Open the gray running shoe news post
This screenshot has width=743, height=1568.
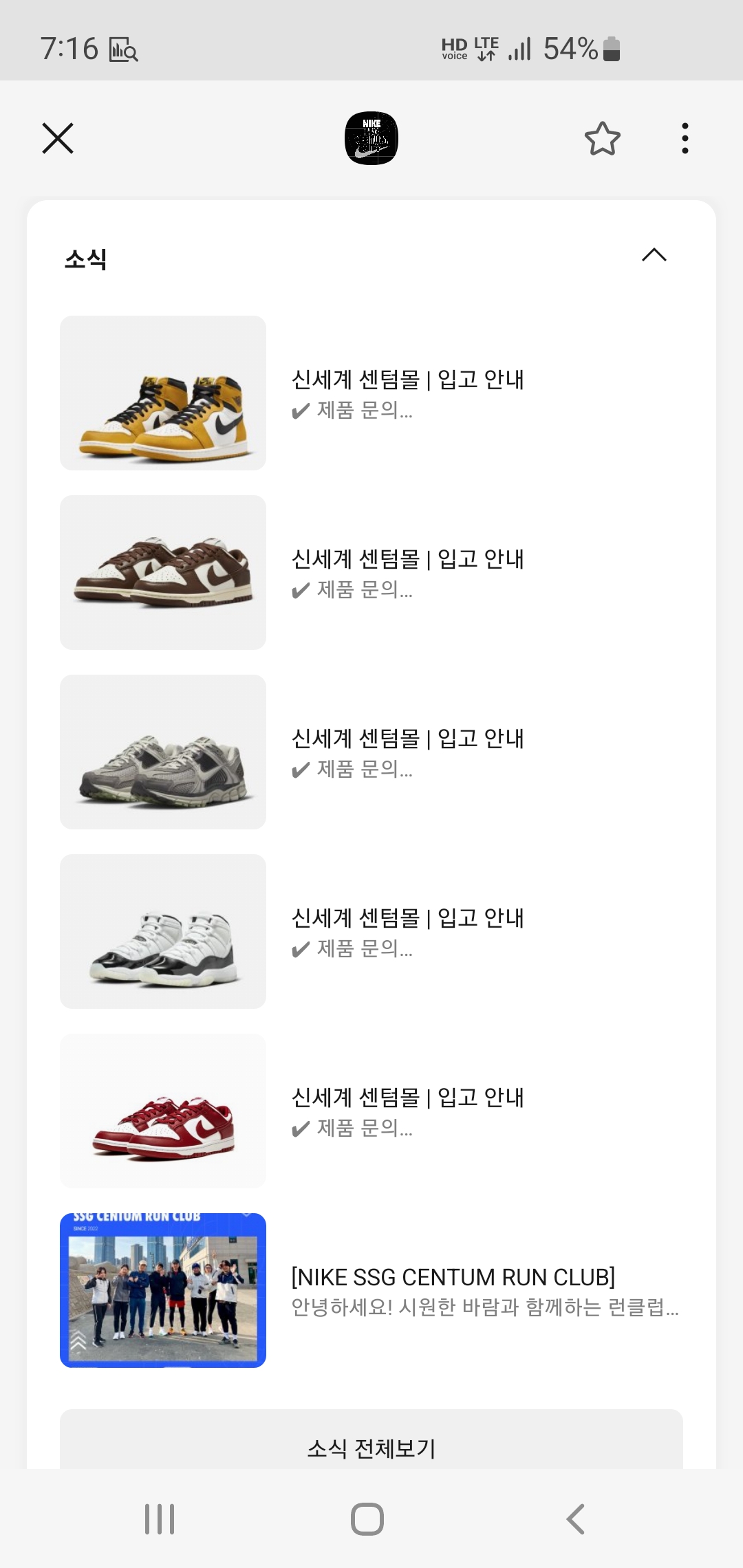(371, 752)
